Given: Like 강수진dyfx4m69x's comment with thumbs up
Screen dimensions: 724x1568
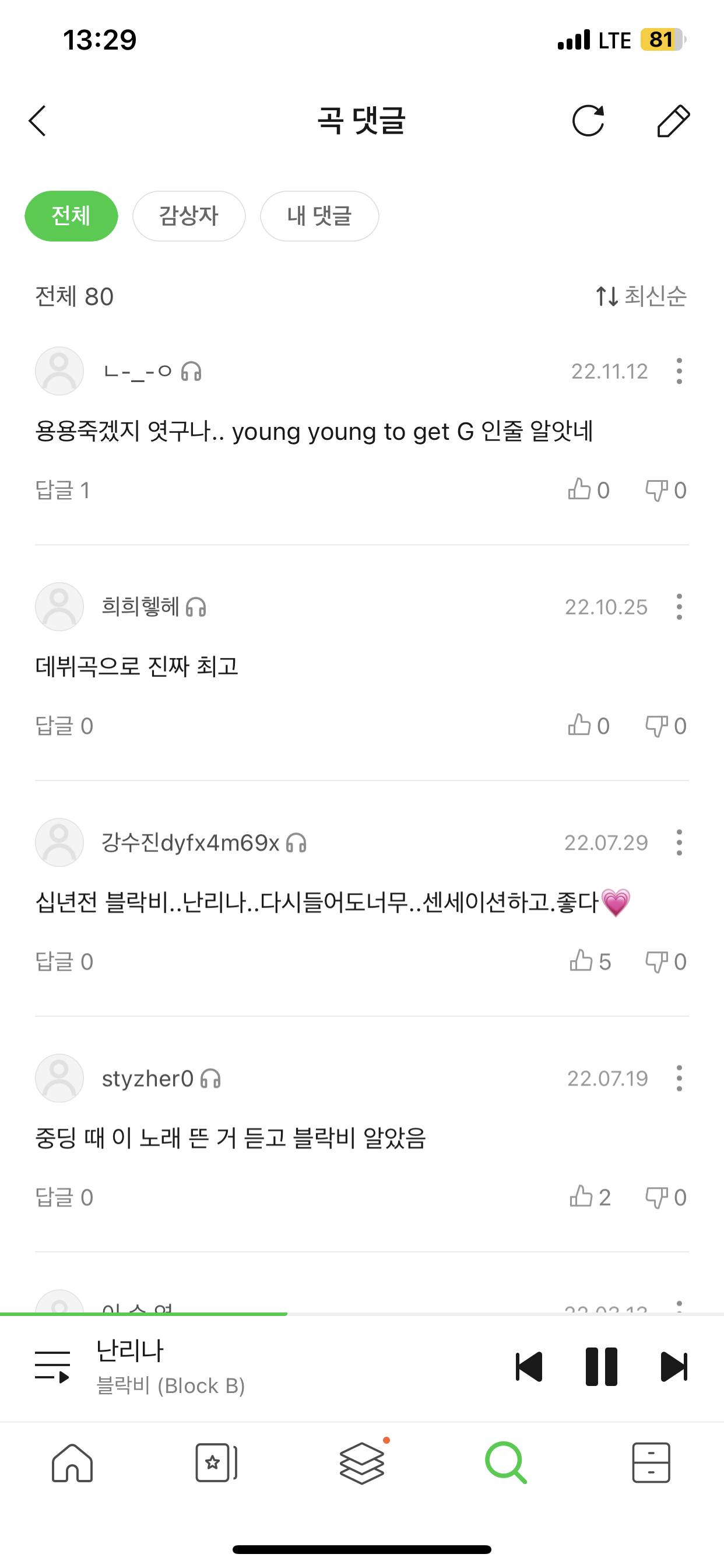Looking at the screenshot, I should pos(582,961).
